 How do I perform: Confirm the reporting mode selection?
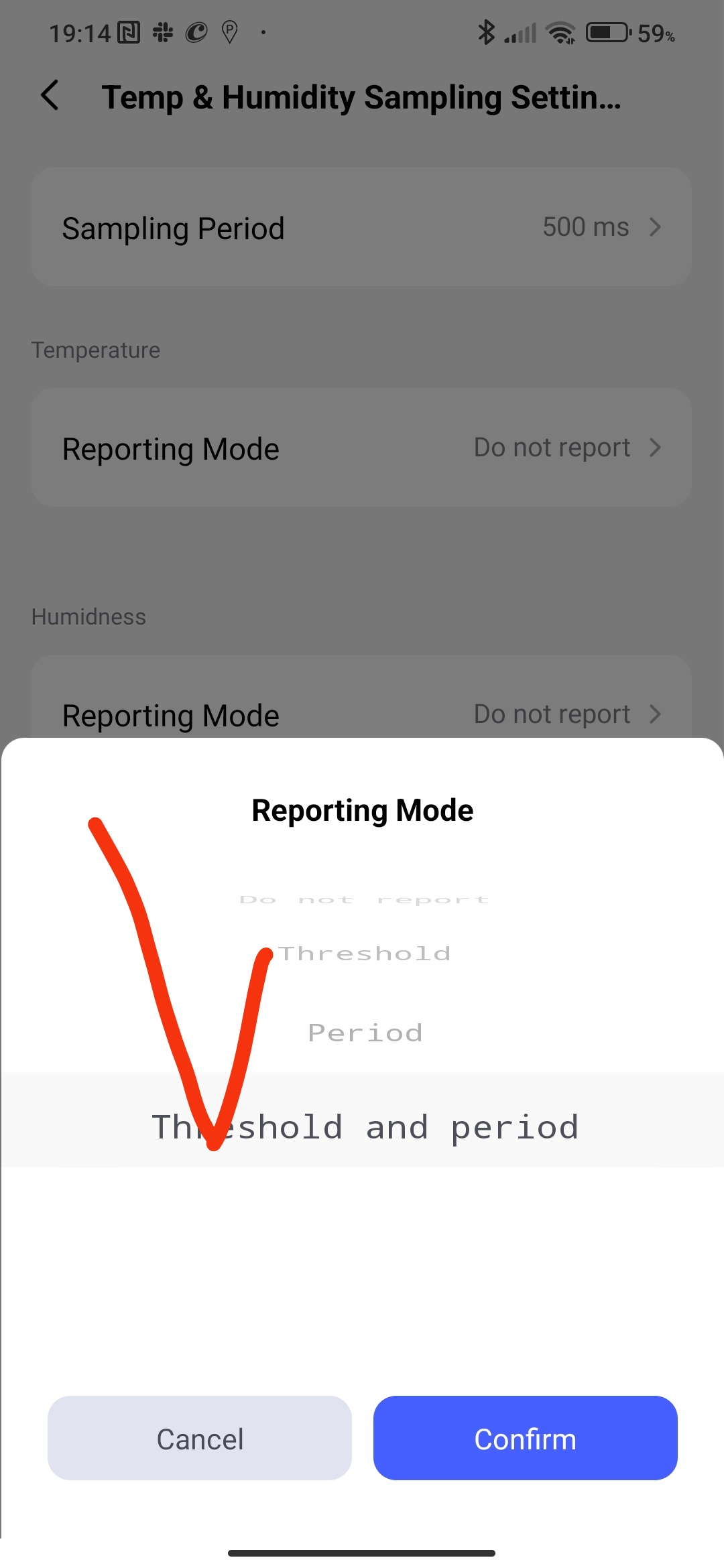525,1438
